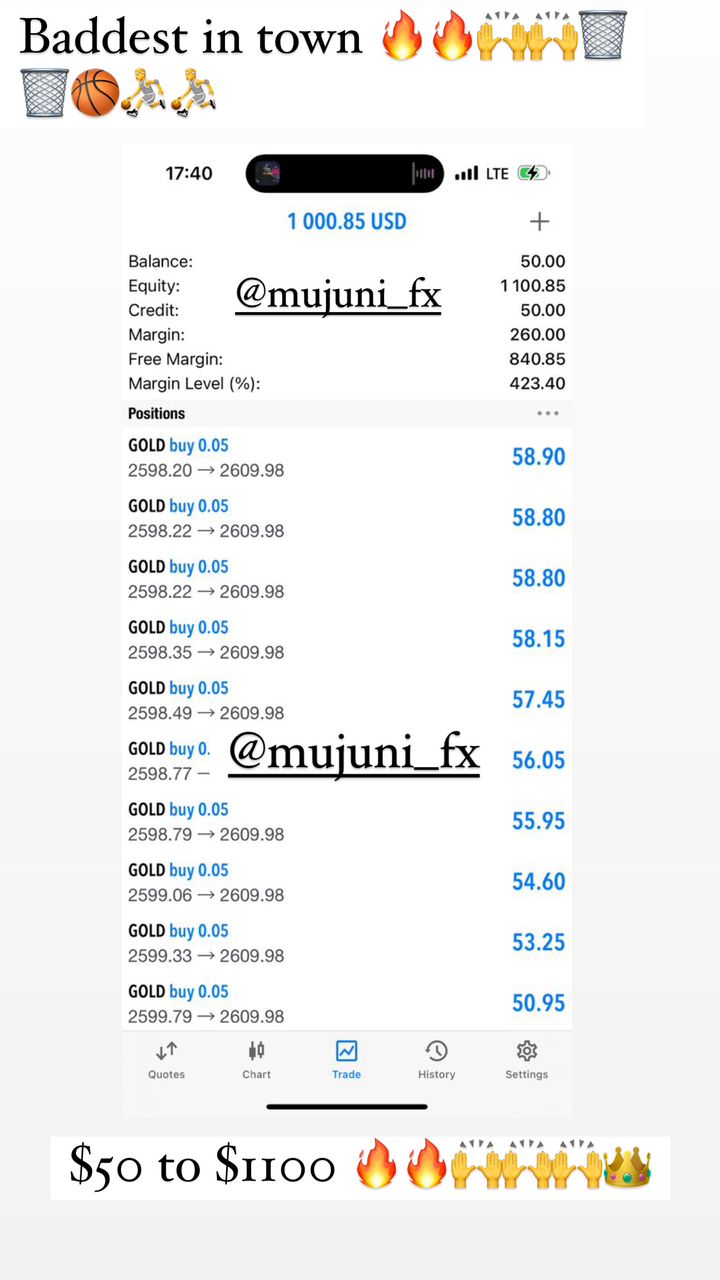Tap the plus icon to add new order

539,221
